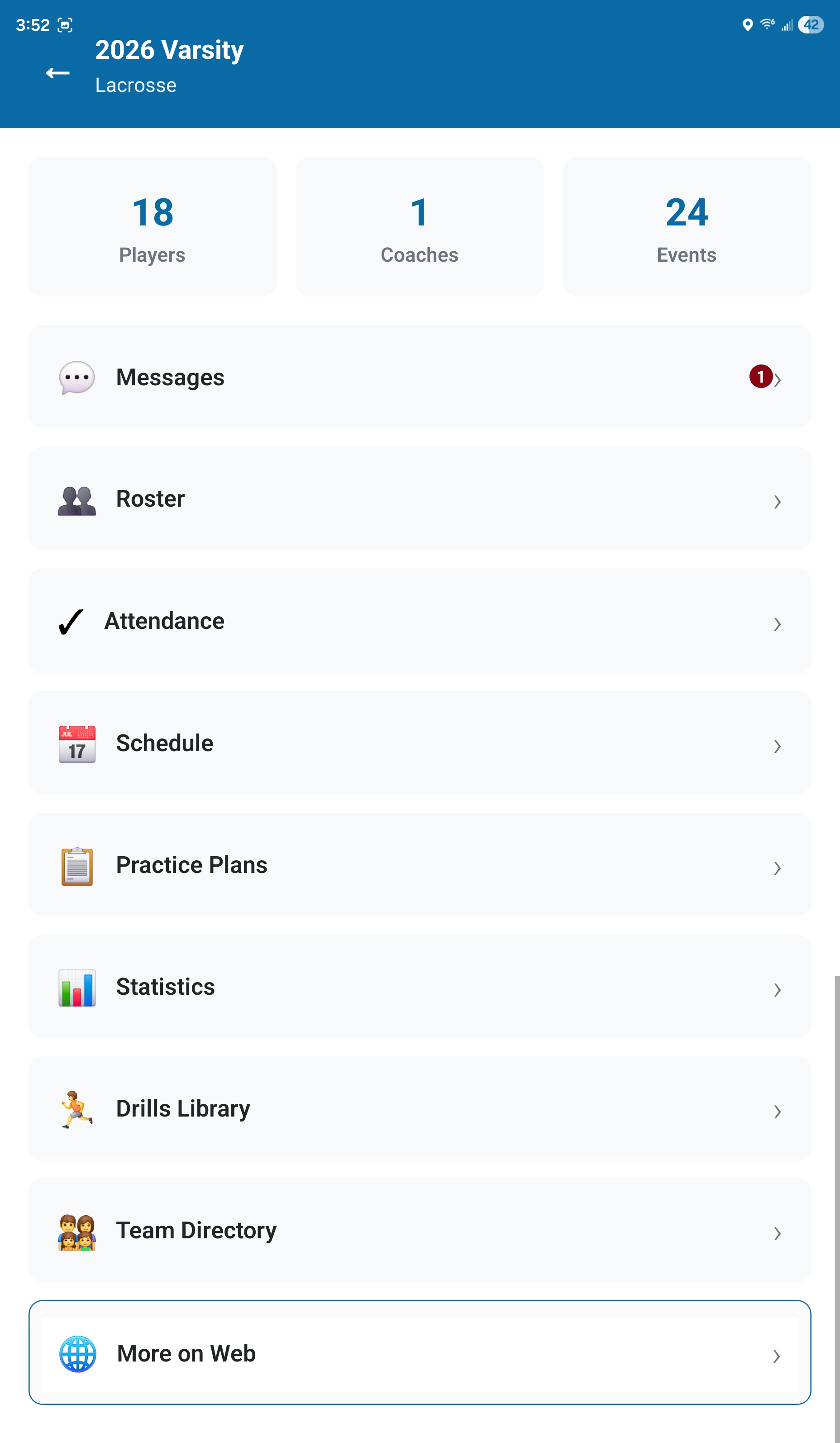840x1443 pixels.
Task: Tap the back arrow to leave team page
Action: click(x=58, y=73)
